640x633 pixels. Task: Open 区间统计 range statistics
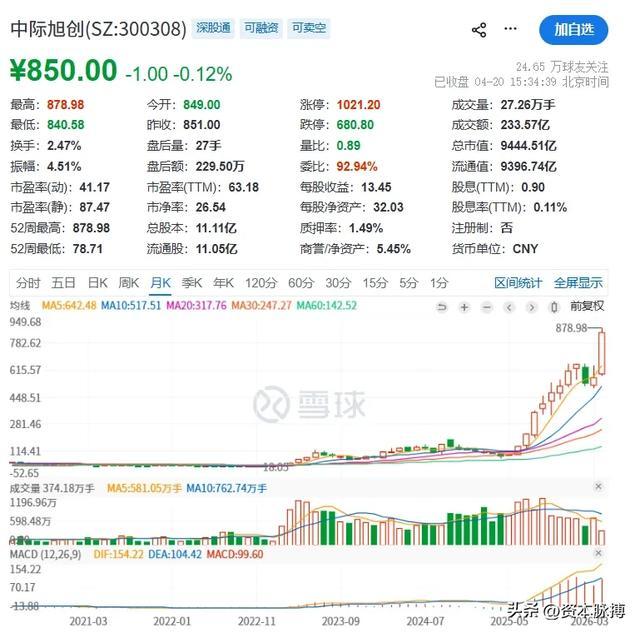point(519,283)
